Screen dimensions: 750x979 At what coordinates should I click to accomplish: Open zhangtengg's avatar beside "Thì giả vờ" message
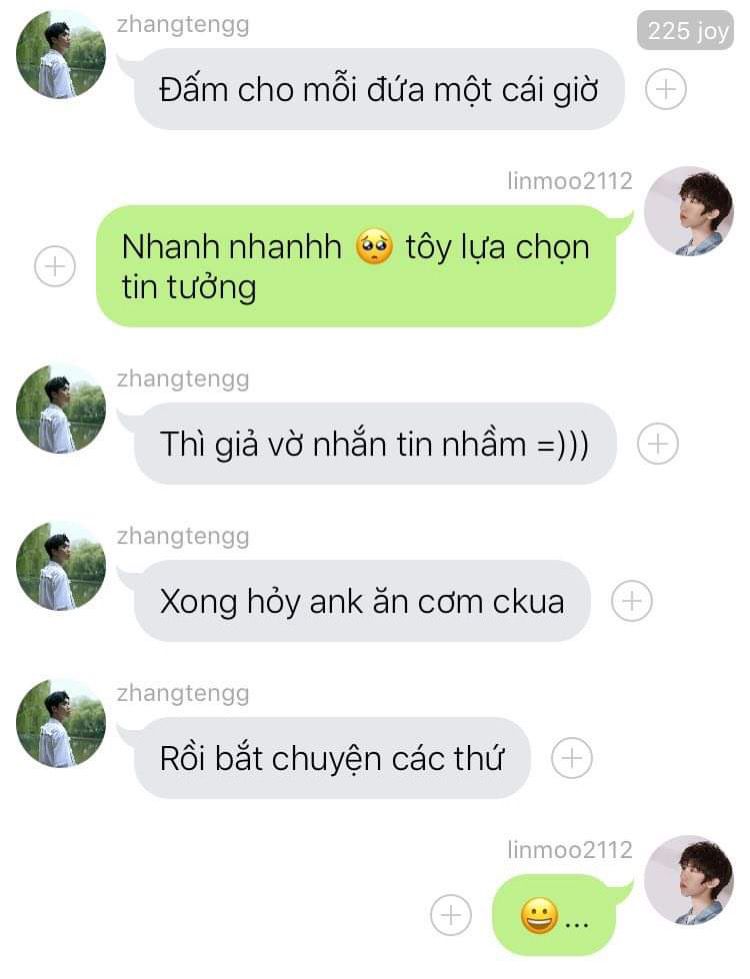(x=61, y=409)
